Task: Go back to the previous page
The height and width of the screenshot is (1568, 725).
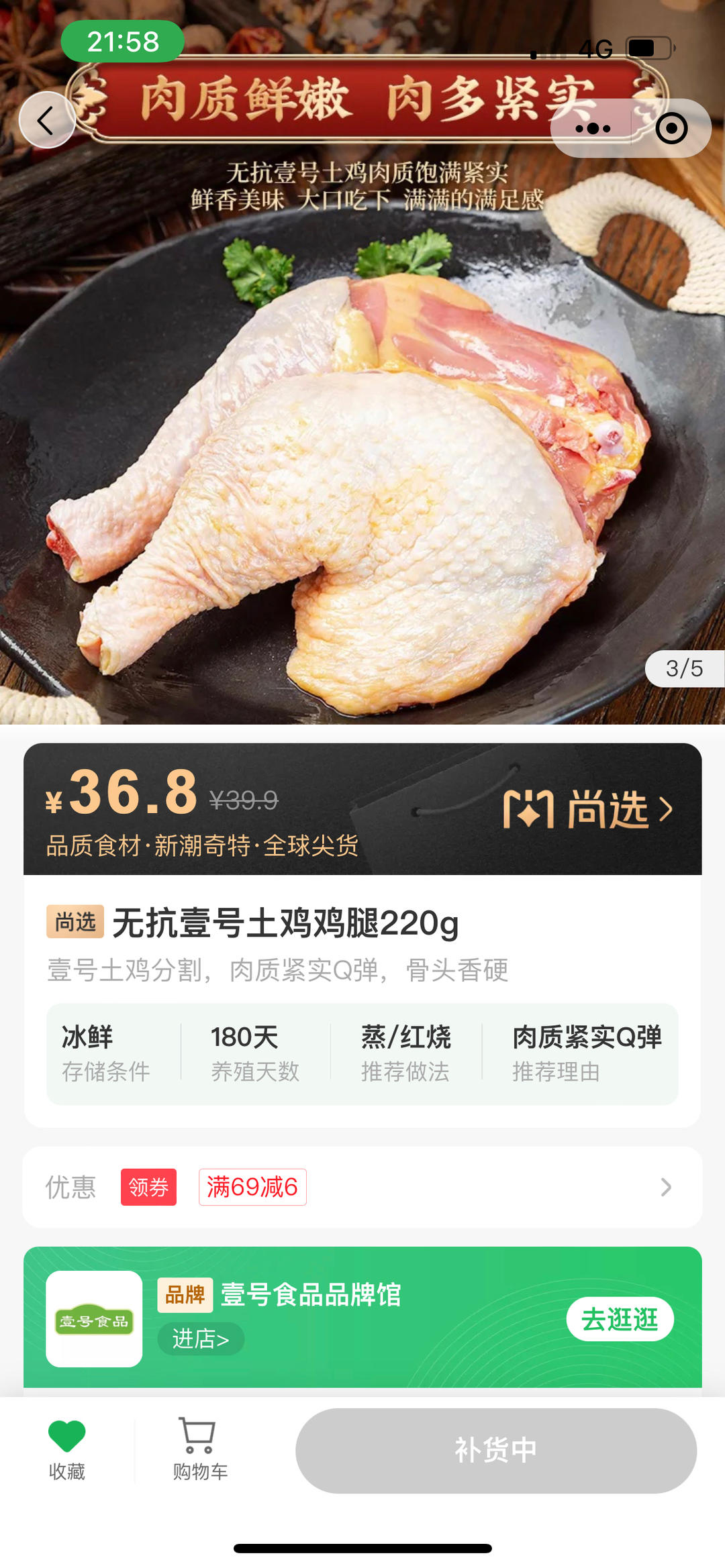Action: pyautogui.click(x=46, y=121)
